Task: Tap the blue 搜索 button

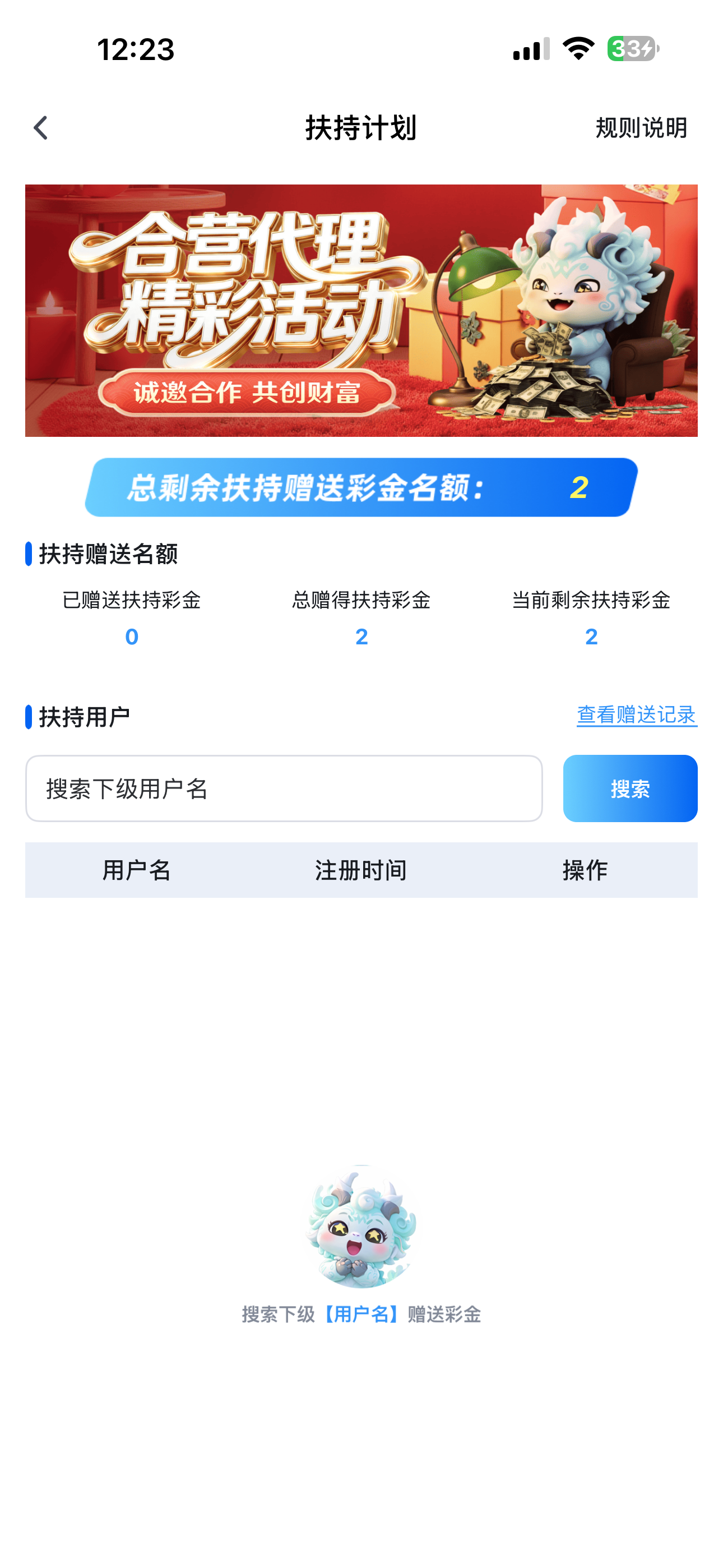Action: click(x=629, y=788)
